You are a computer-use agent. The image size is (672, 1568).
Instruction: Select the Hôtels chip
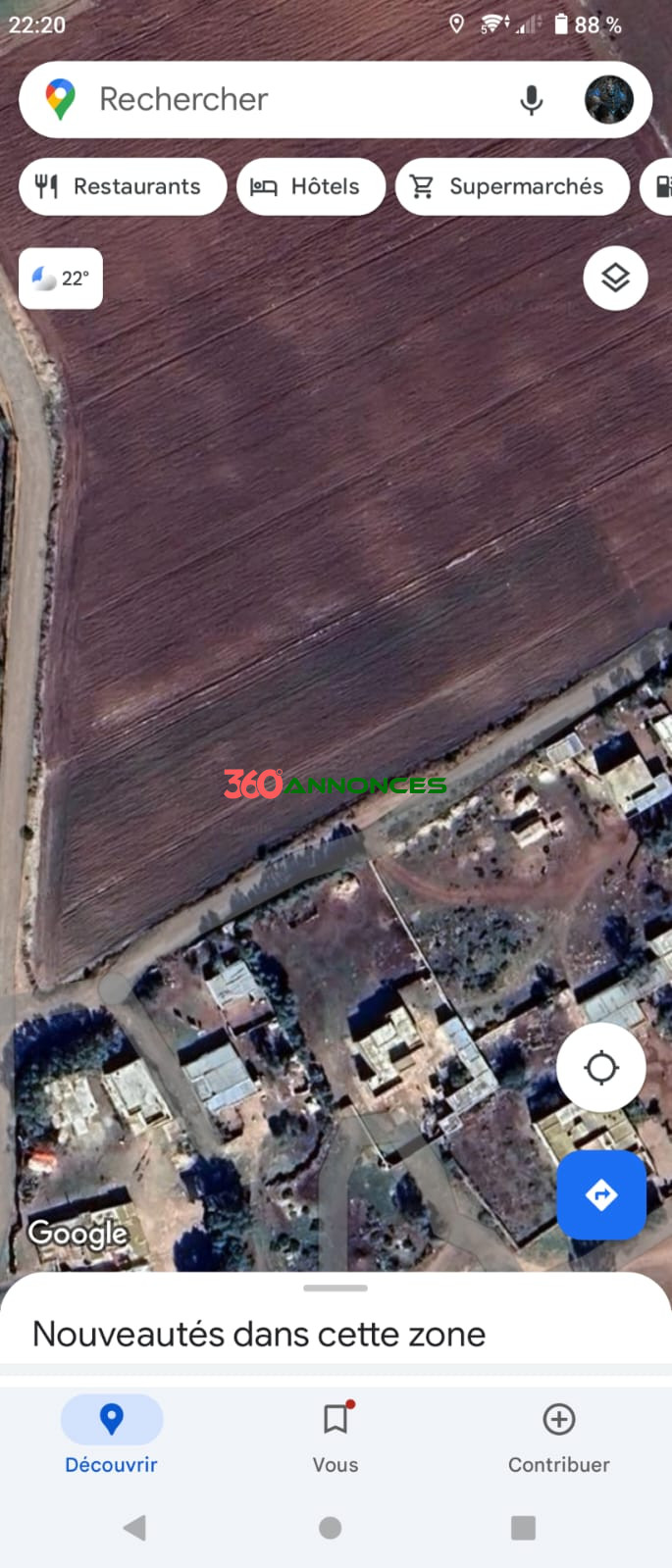click(310, 186)
